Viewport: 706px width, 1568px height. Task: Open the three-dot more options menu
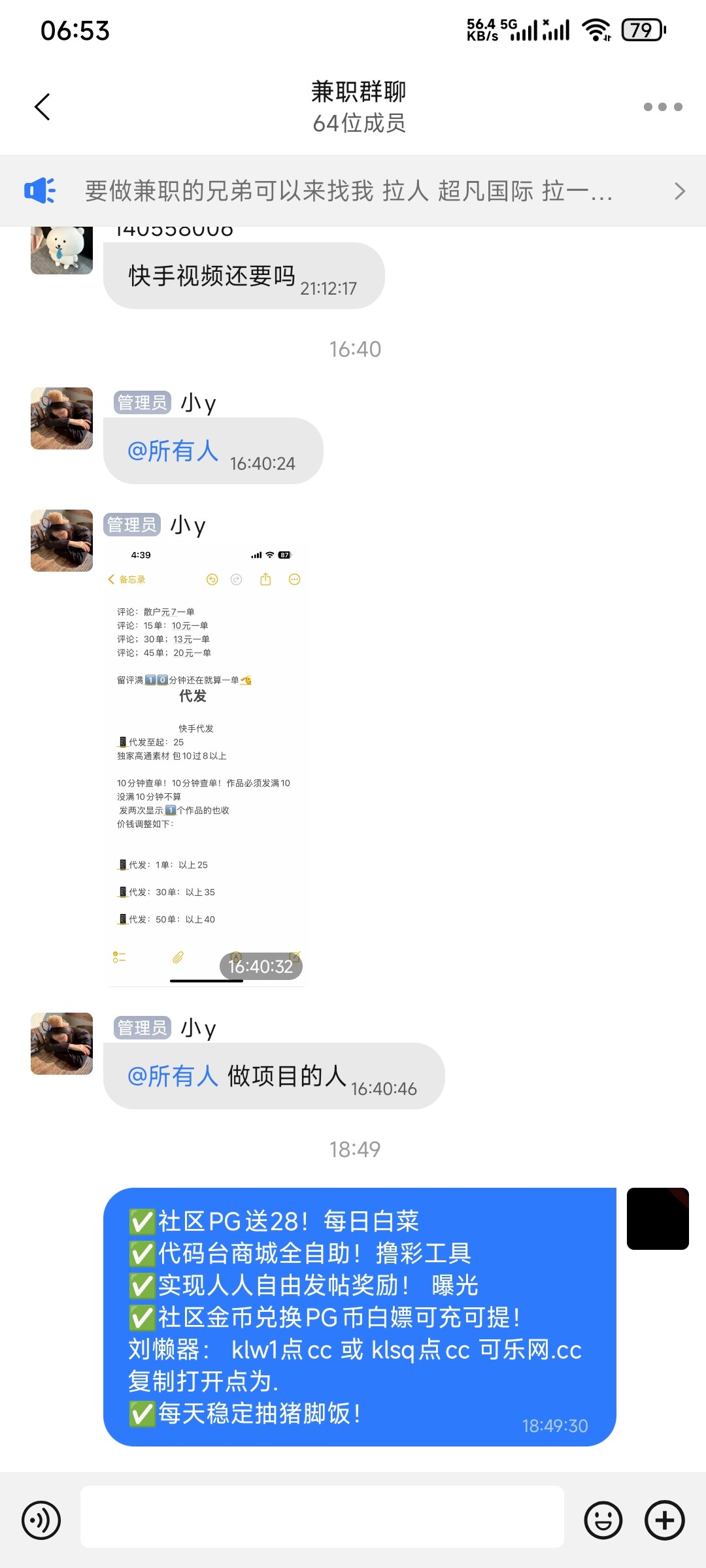coord(663,106)
